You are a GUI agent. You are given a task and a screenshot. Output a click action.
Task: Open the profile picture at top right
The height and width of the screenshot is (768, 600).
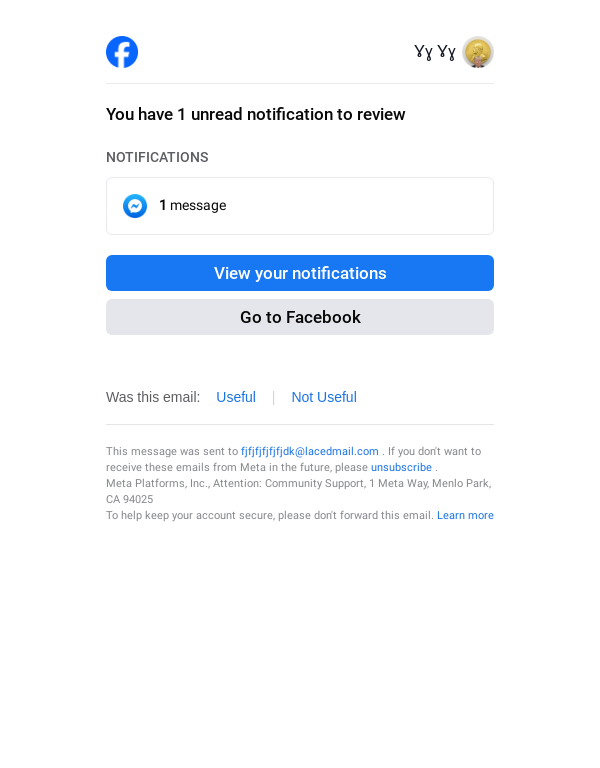click(x=478, y=52)
